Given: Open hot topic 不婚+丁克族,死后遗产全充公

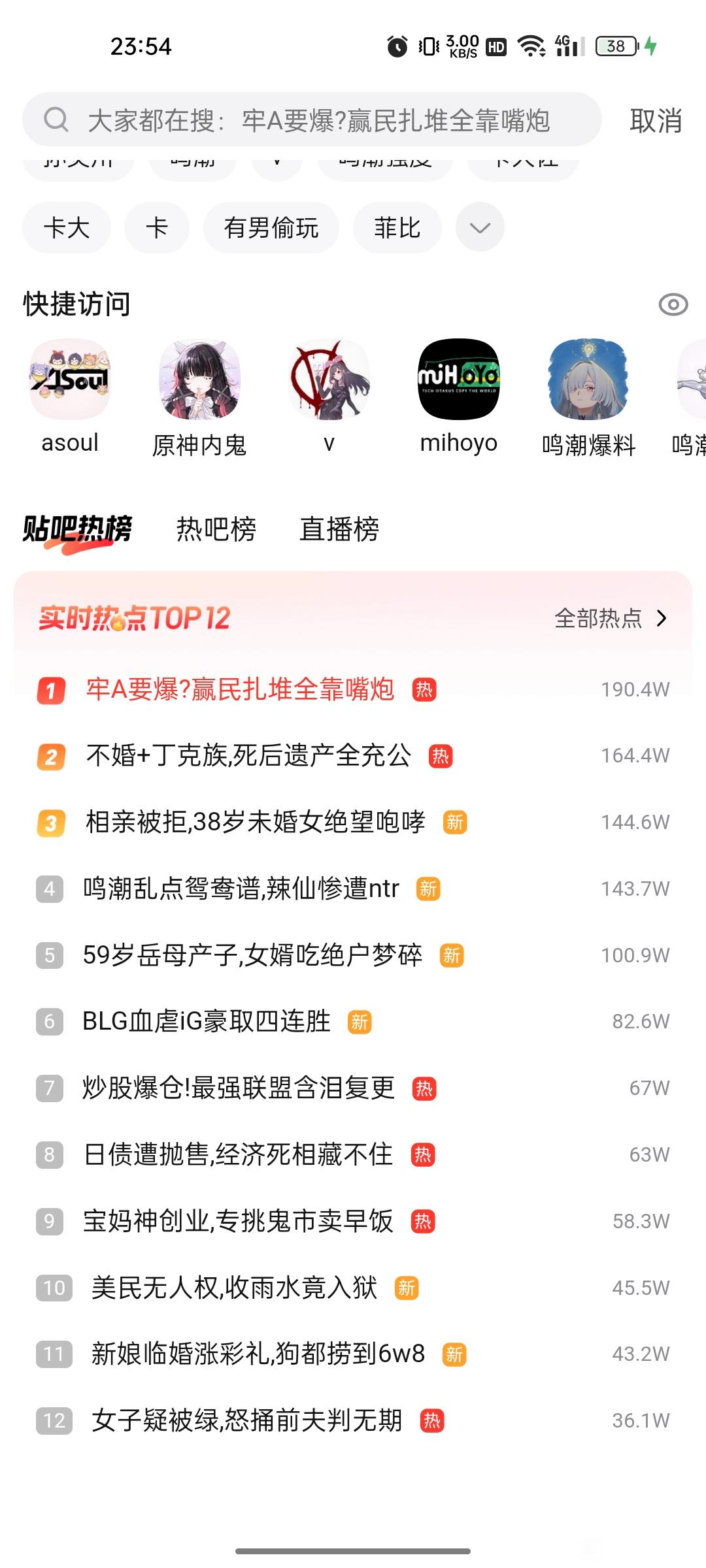Looking at the screenshot, I should (248, 756).
